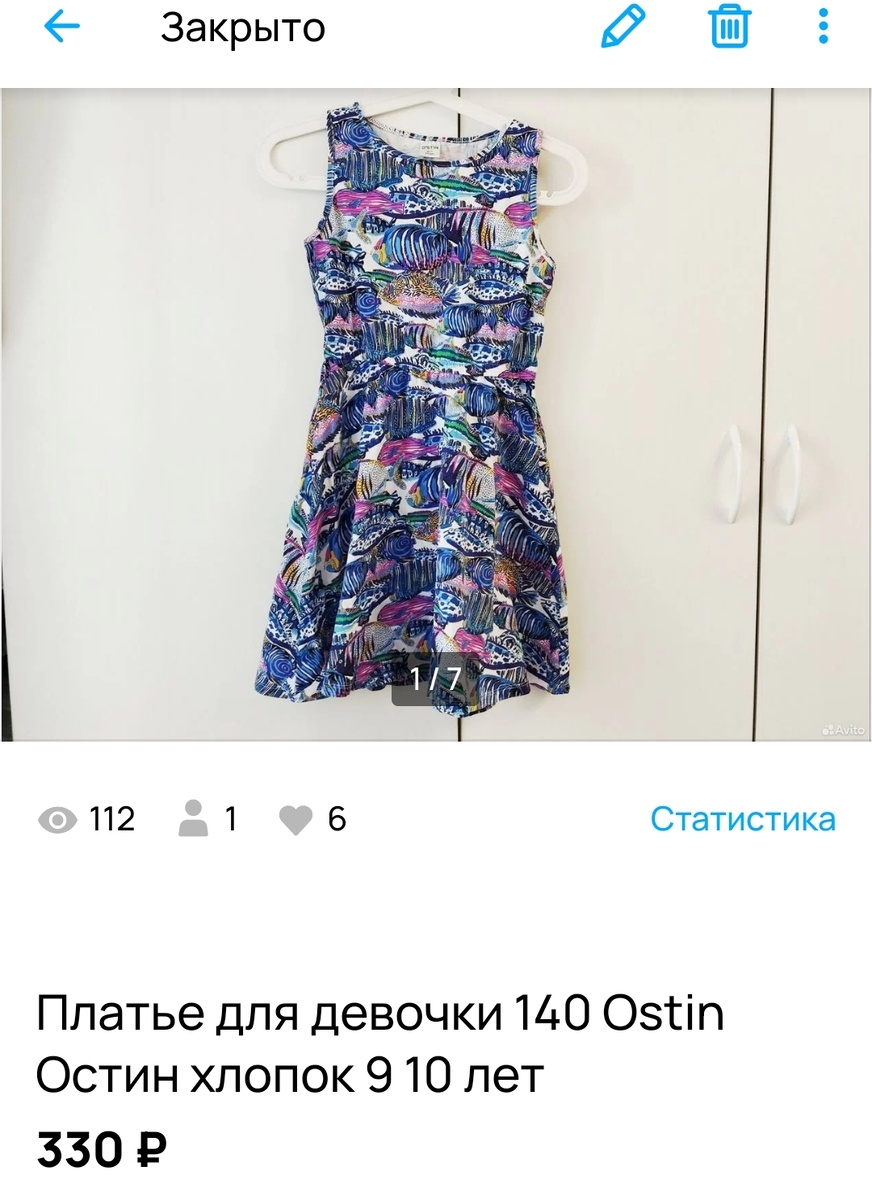Edit the listing with the pencil icon

pyautogui.click(x=624, y=27)
